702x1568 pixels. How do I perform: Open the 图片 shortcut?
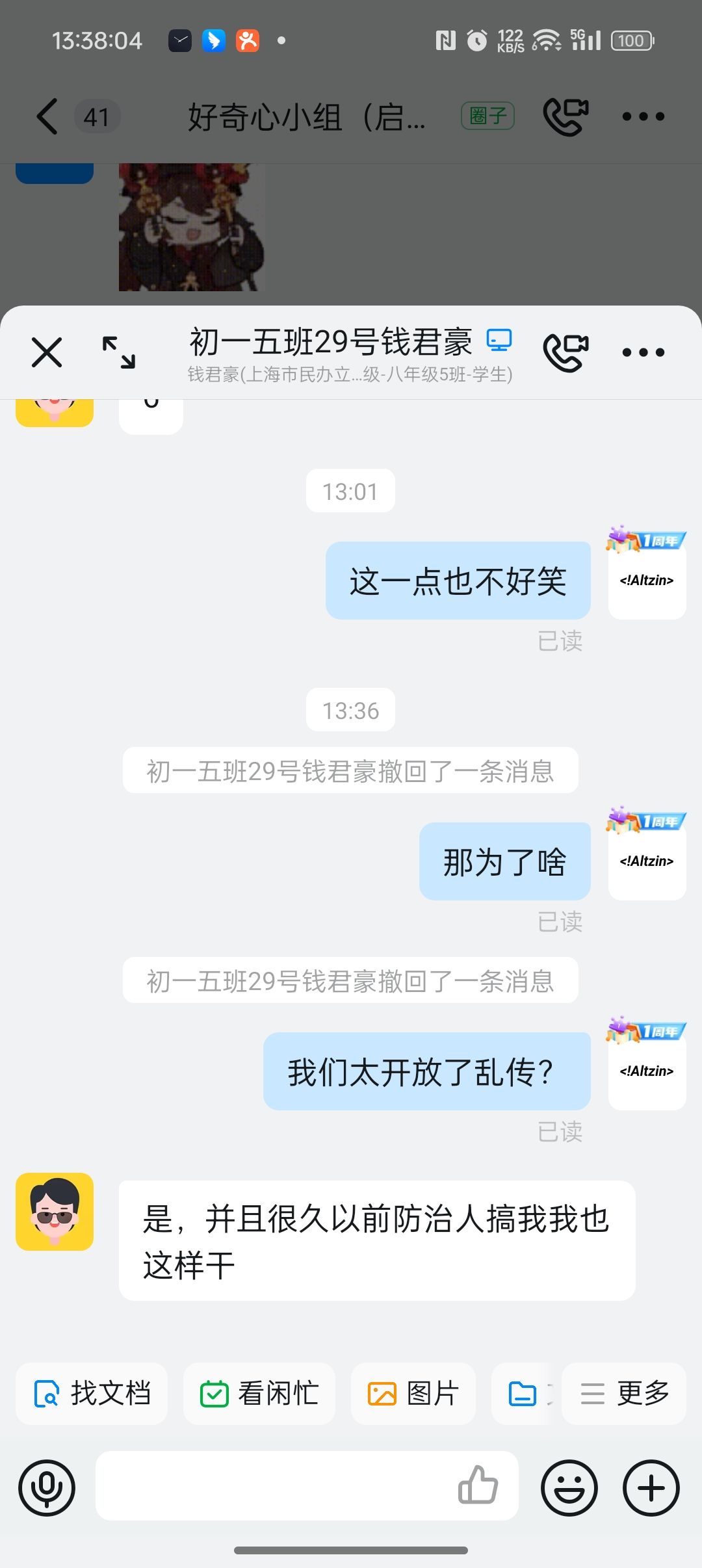(413, 1394)
